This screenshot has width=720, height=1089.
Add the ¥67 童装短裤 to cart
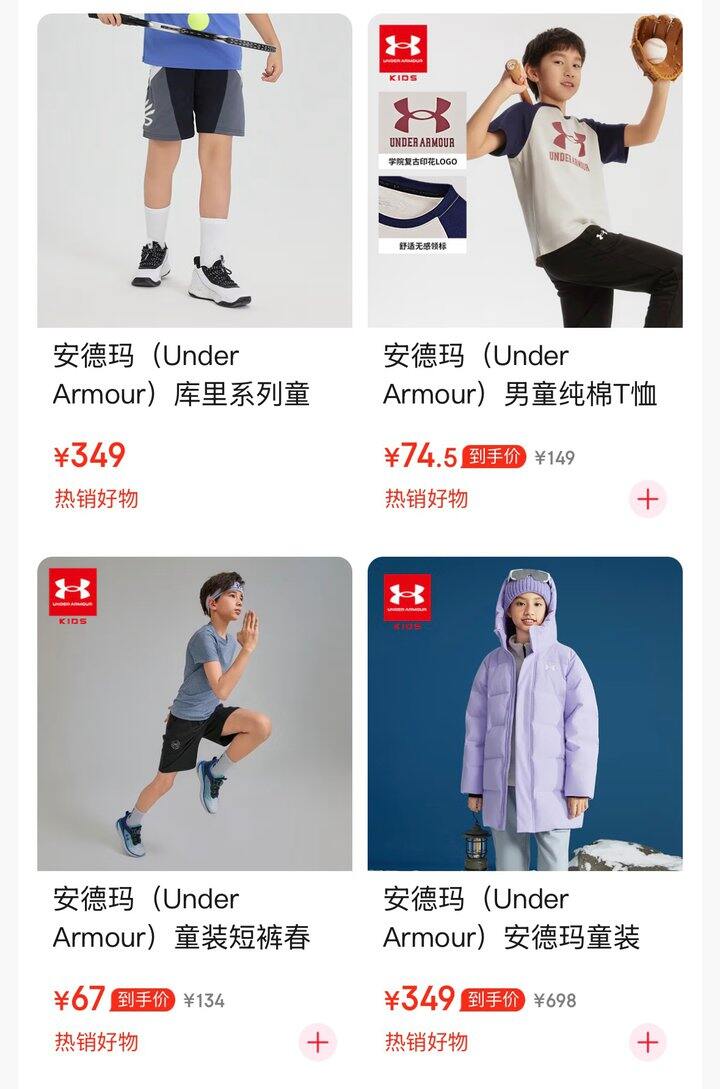pos(318,1042)
